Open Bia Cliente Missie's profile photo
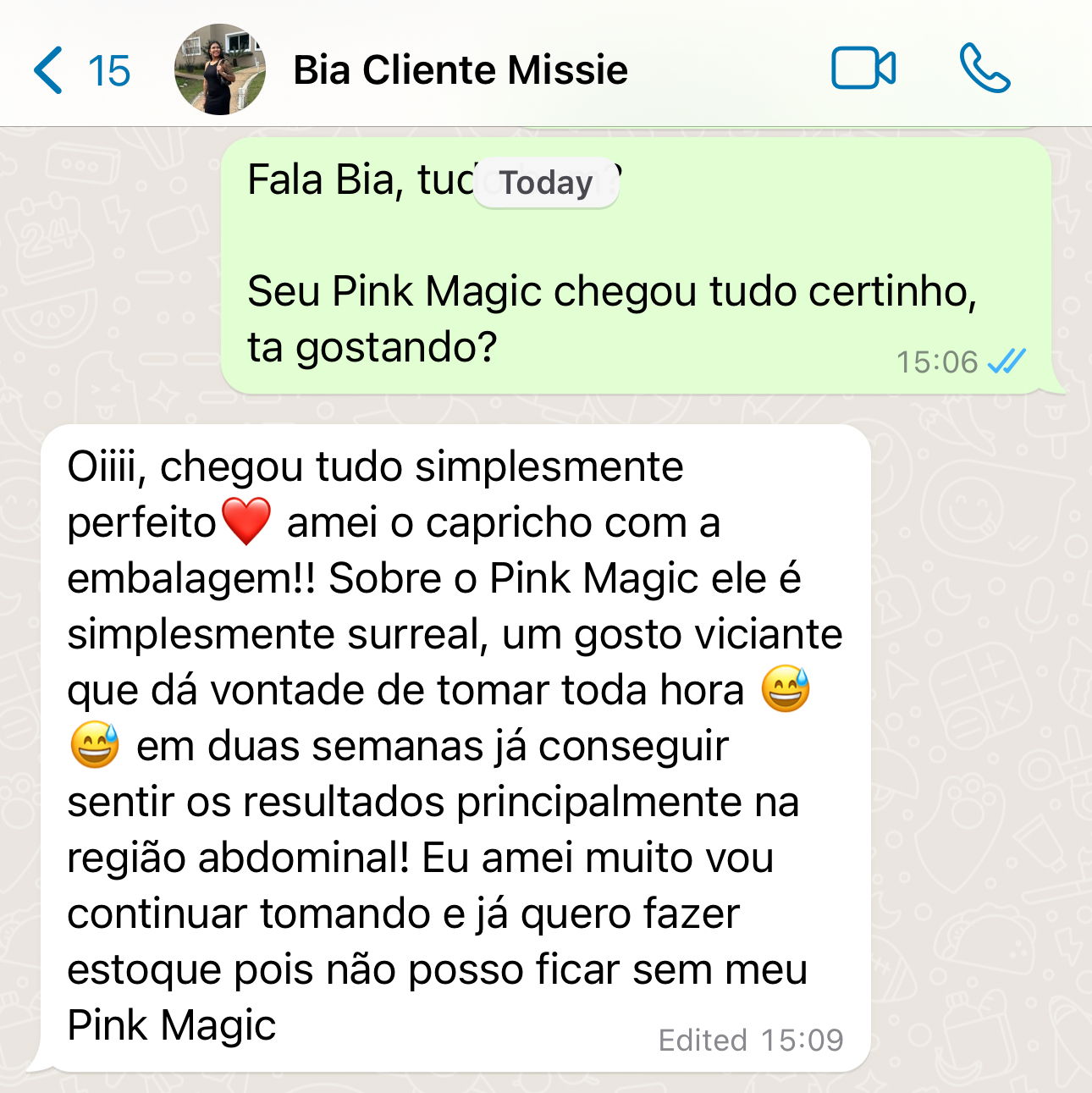The image size is (1092, 1093). (219, 69)
